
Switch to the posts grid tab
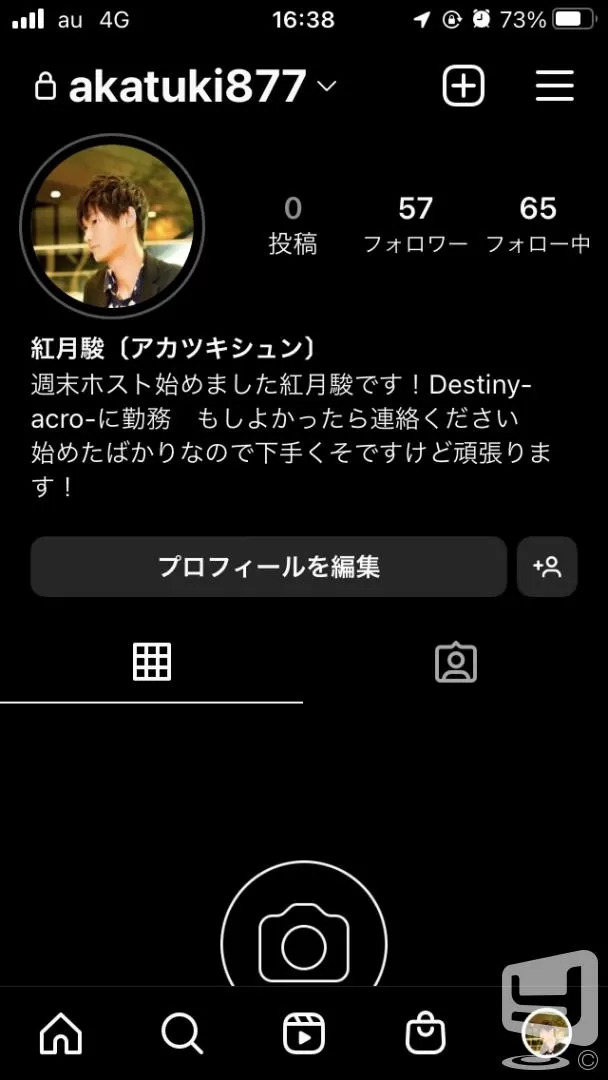151,662
